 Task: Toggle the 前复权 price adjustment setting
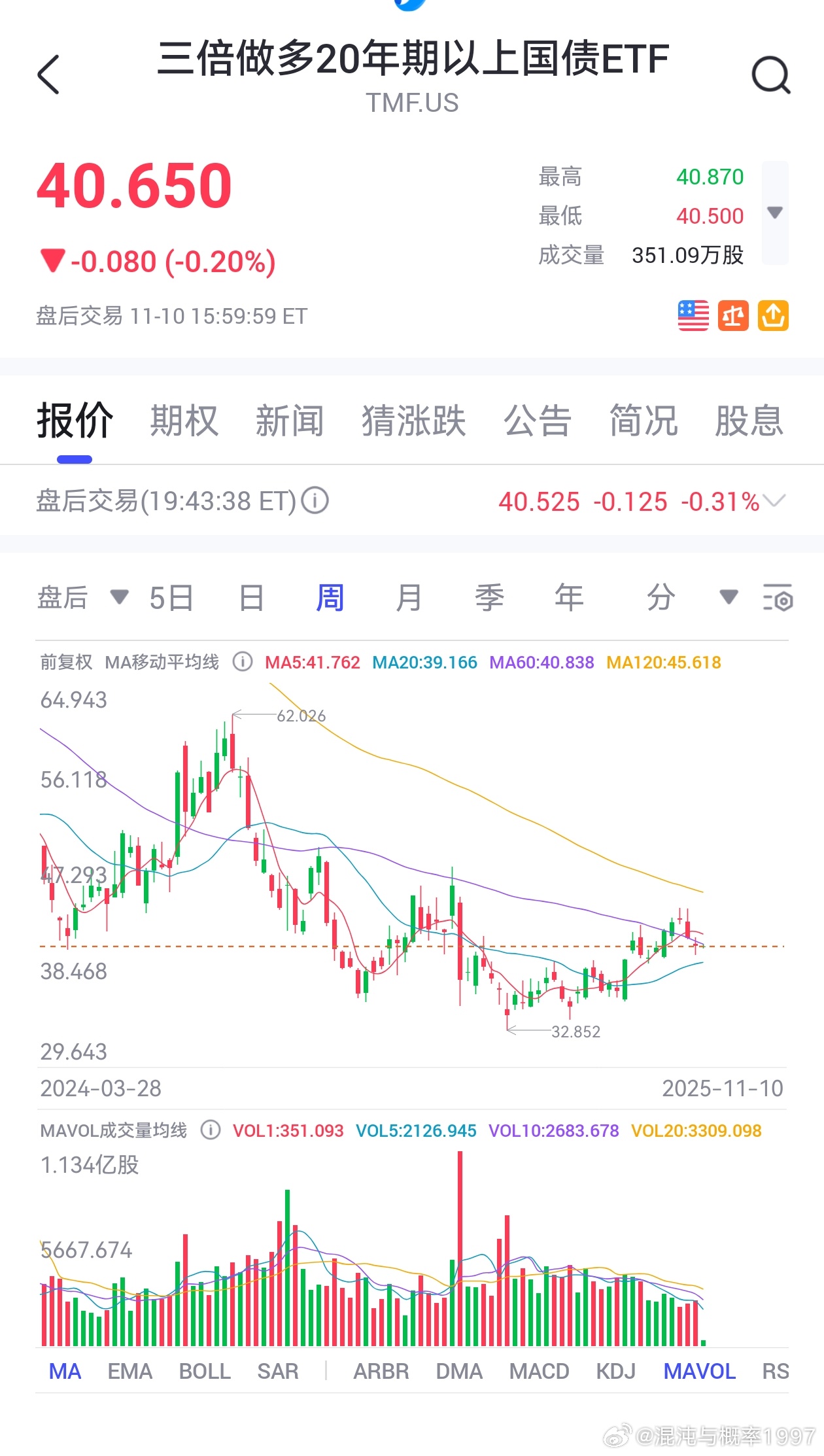(65, 662)
